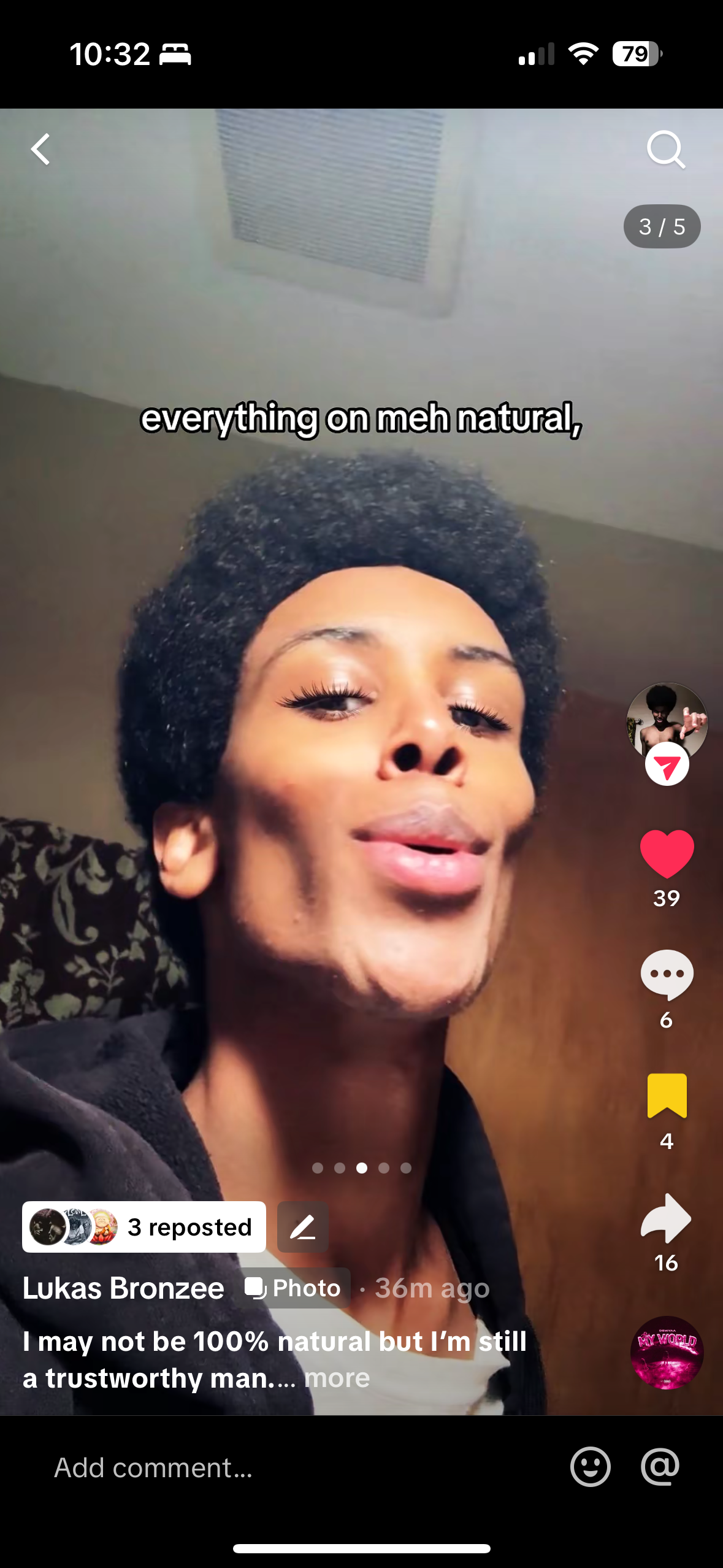Viewport: 723px width, 1568px height.
Task: Tap the yellow bookmark icon
Action: 667,1096
